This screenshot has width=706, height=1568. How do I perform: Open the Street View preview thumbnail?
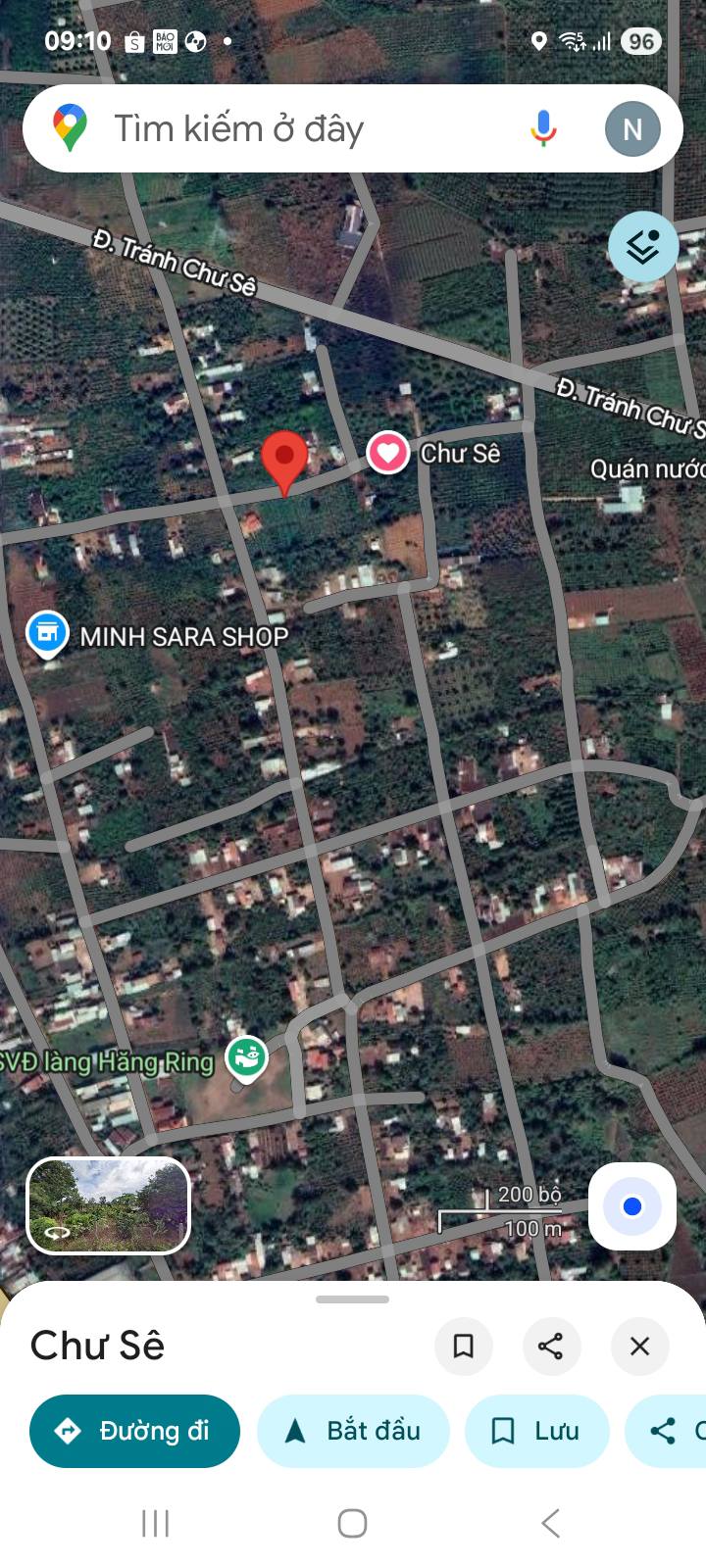(108, 1205)
